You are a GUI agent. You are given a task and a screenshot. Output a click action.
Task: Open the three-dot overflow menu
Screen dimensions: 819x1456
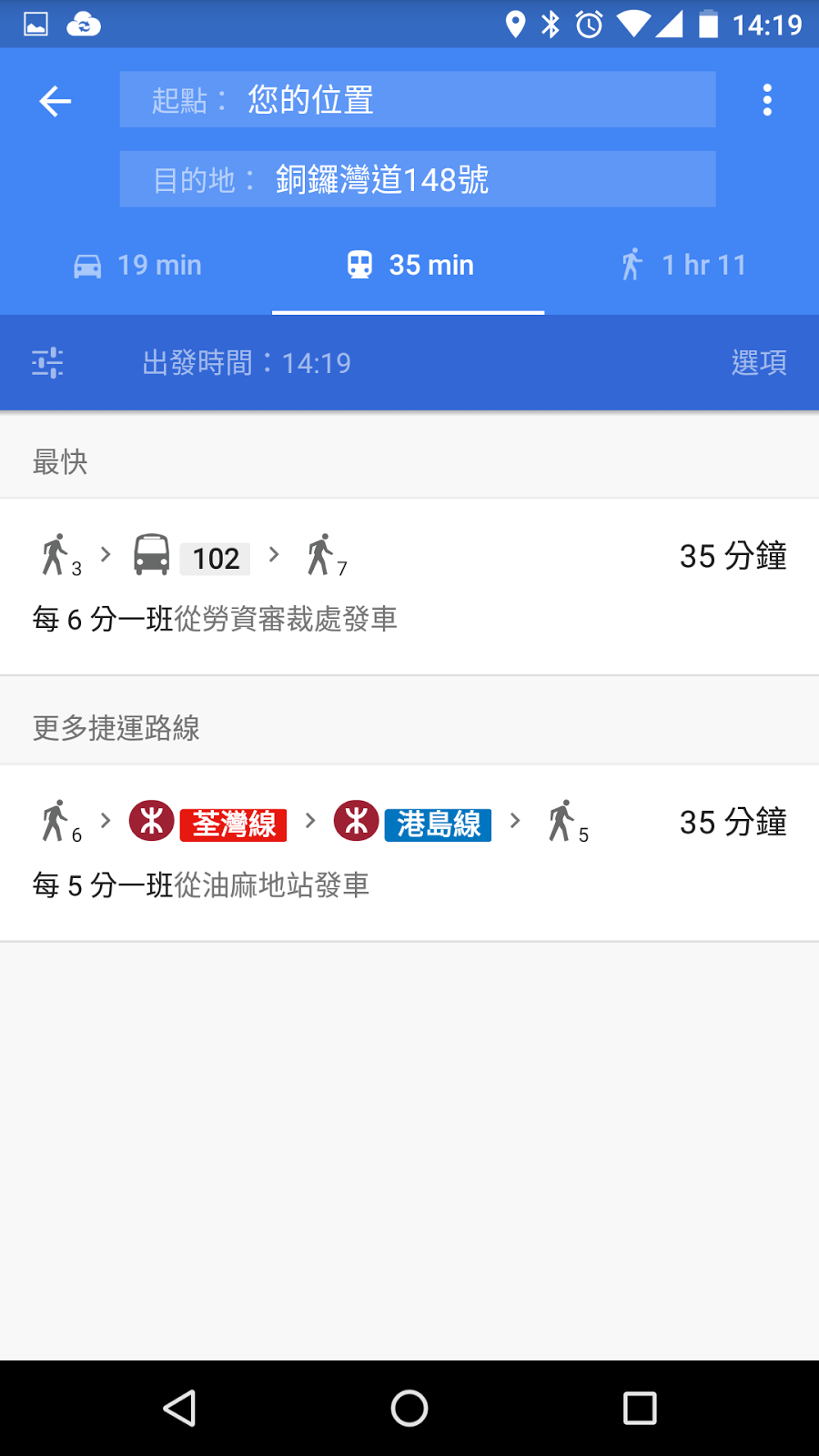coord(767,100)
